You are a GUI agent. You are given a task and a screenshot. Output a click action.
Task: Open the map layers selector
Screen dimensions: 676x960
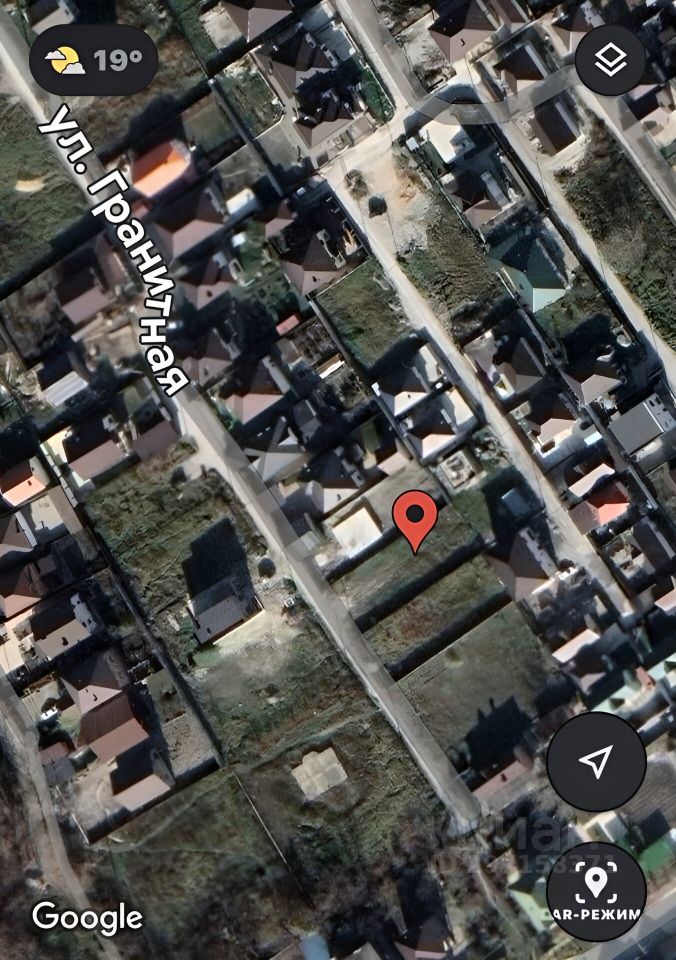click(609, 61)
